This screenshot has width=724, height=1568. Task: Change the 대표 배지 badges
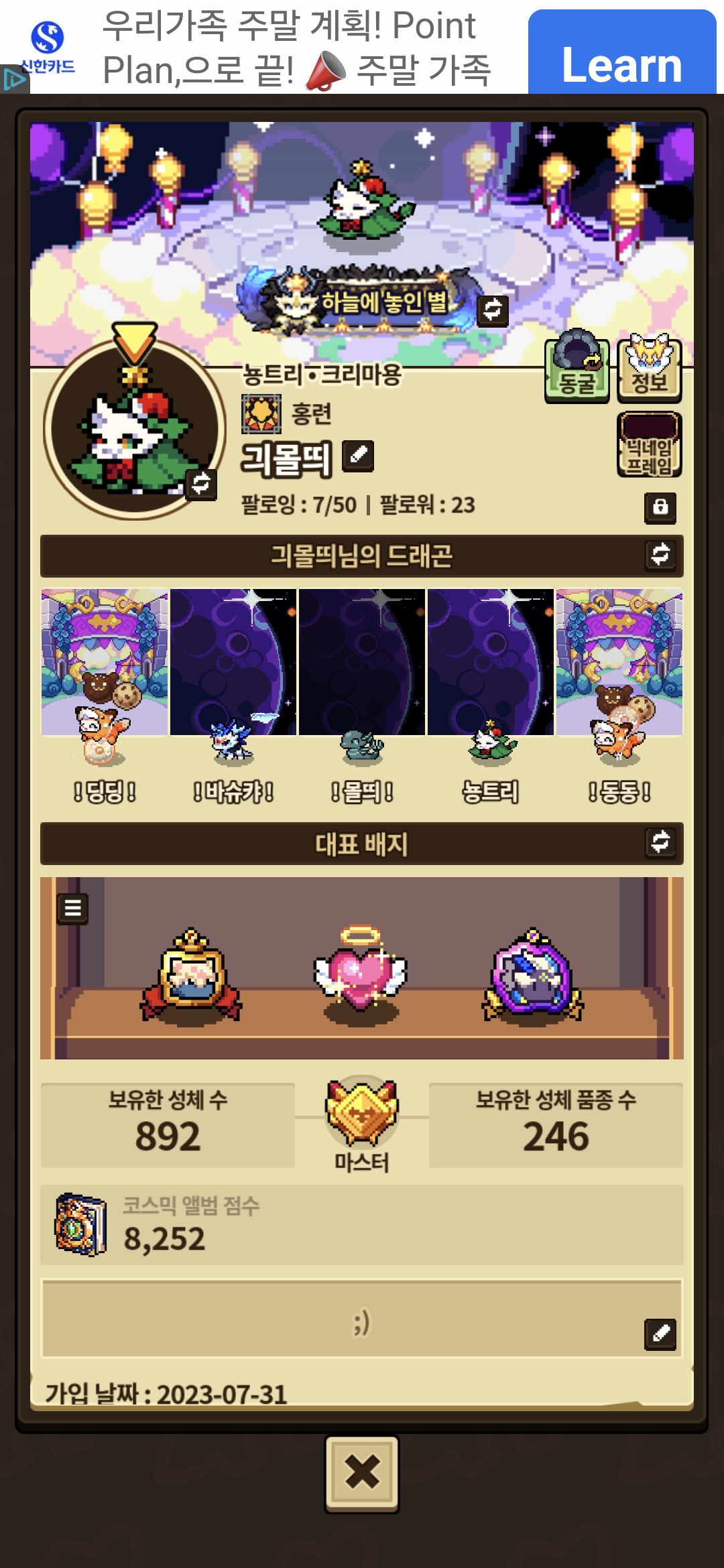(x=660, y=842)
